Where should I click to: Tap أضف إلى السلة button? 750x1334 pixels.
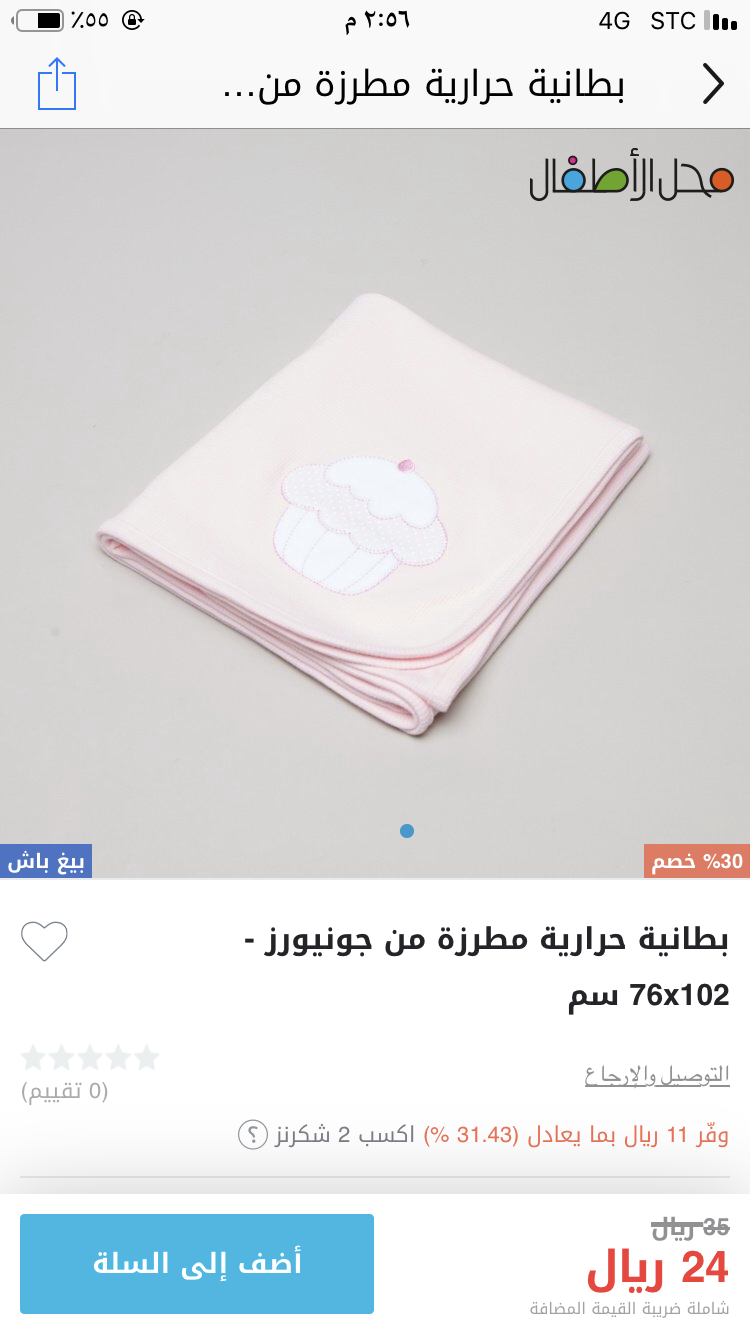pos(197,1263)
